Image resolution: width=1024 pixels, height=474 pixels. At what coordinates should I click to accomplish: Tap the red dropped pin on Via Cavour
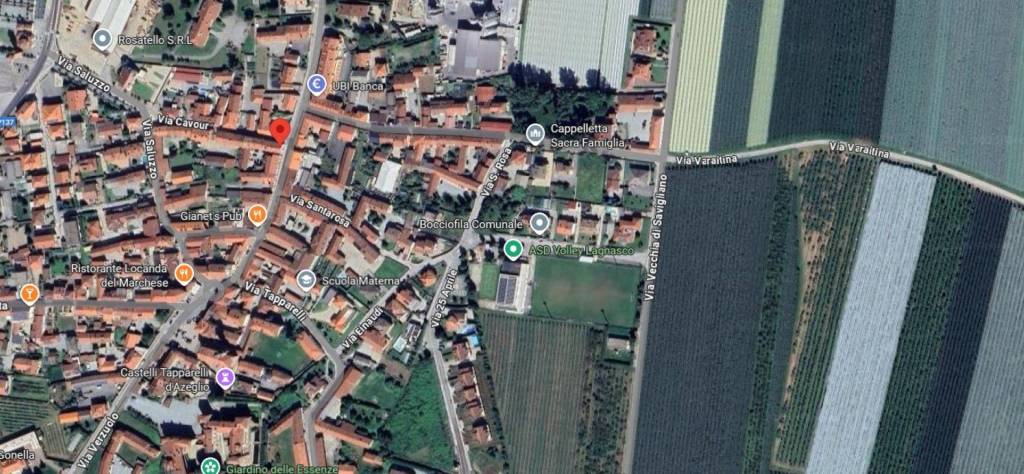click(x=280, y=131)
